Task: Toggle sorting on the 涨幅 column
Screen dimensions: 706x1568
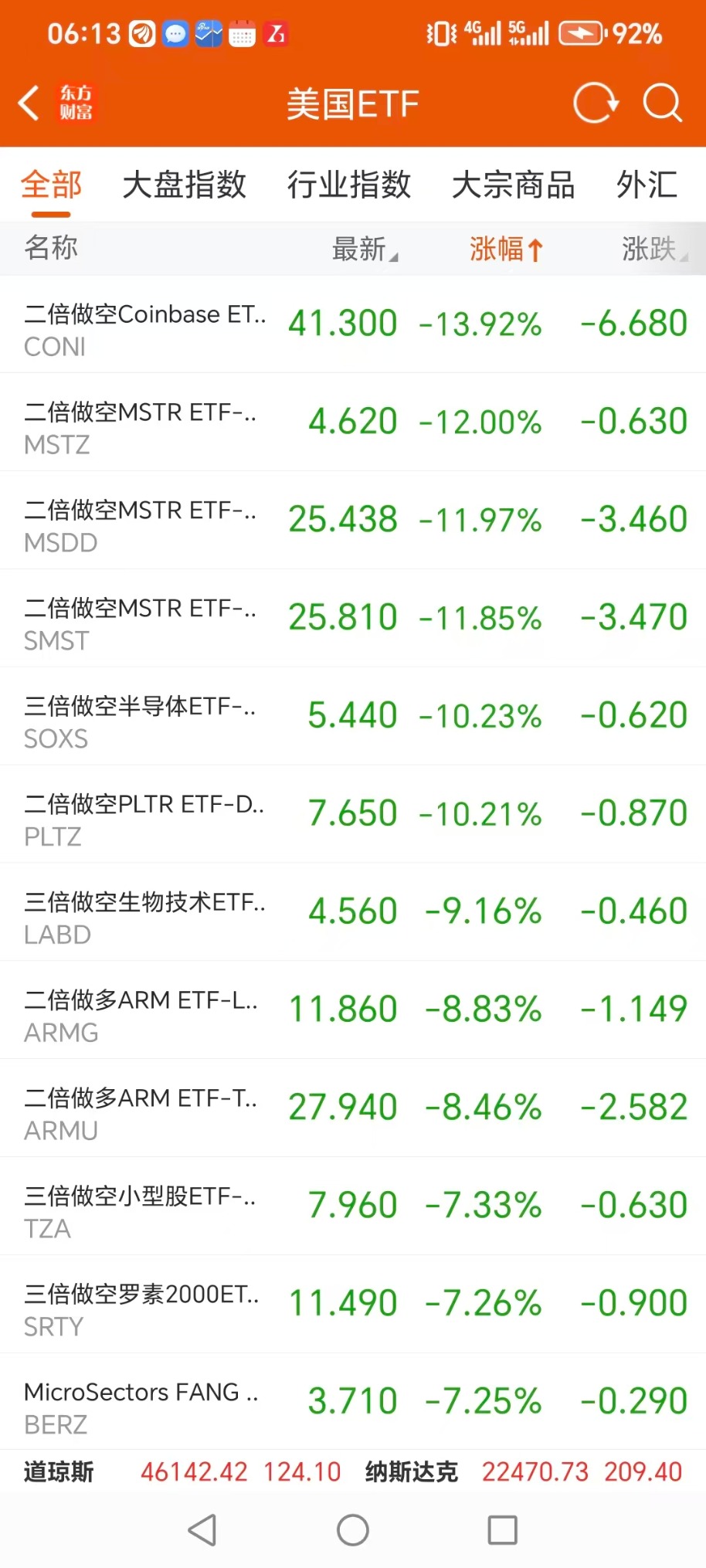Action: (507, 249)
